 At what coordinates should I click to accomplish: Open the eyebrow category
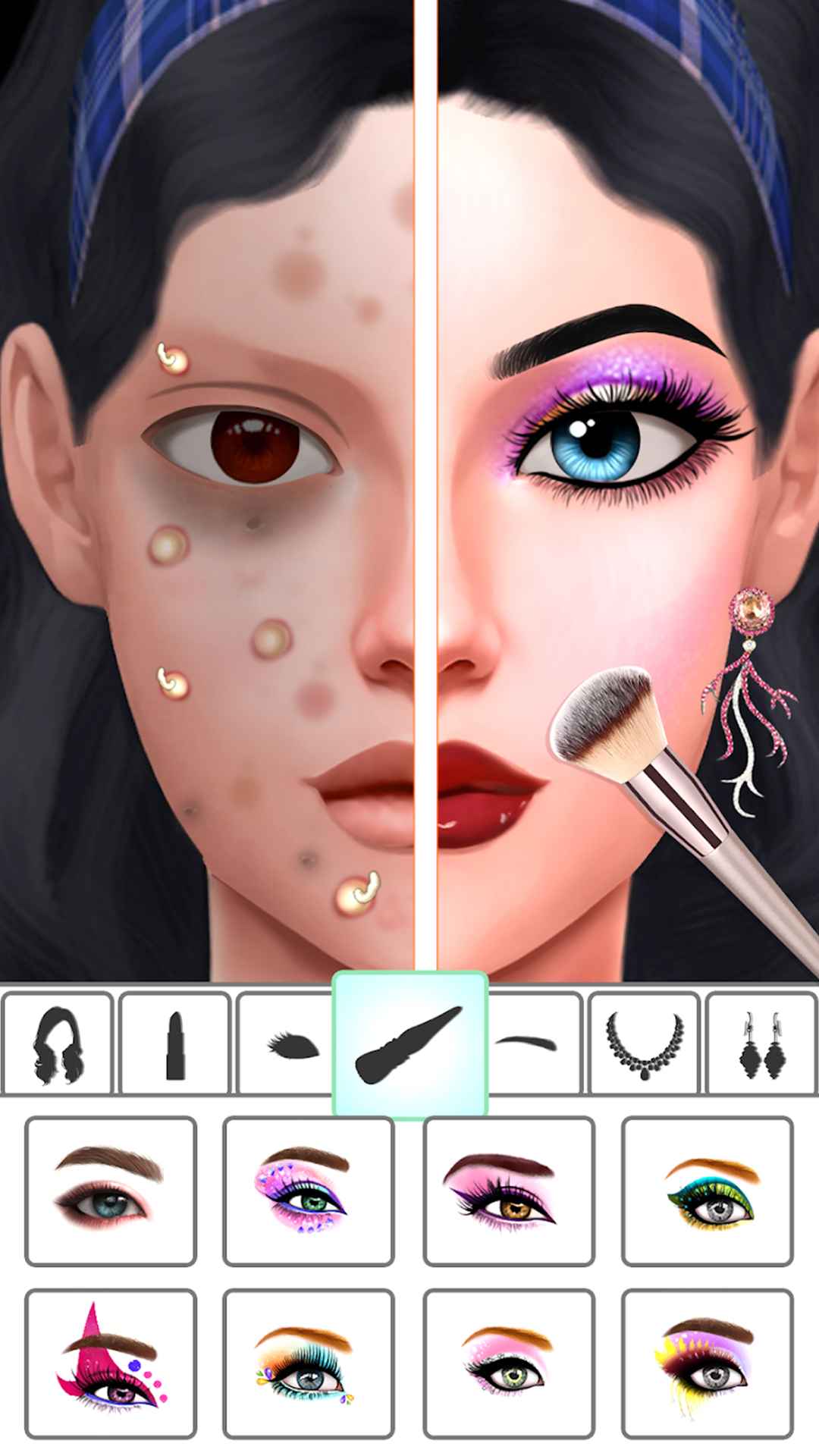535,1043
